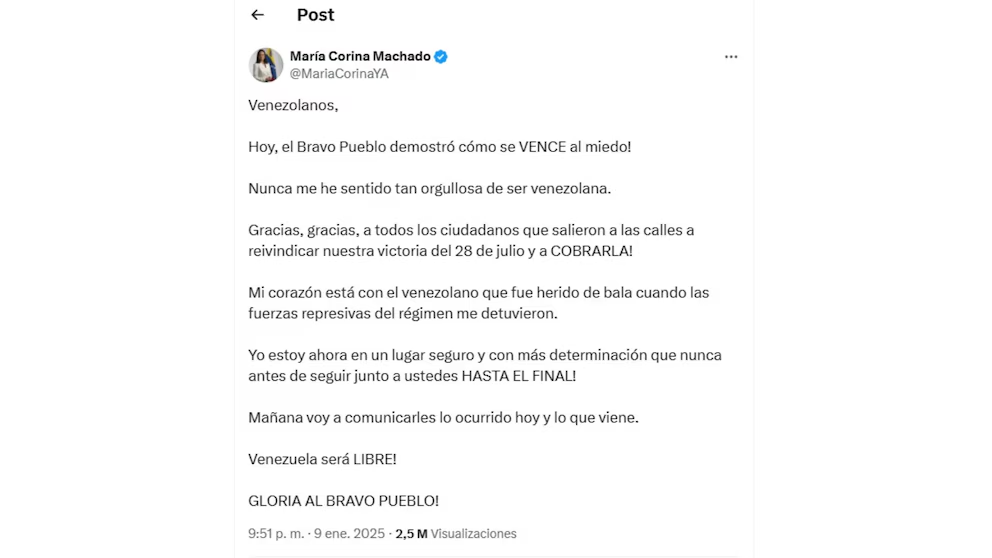View the post's 2,5 M Visualizaciones details
Screen dimensions: 992x558
point(456,534)
